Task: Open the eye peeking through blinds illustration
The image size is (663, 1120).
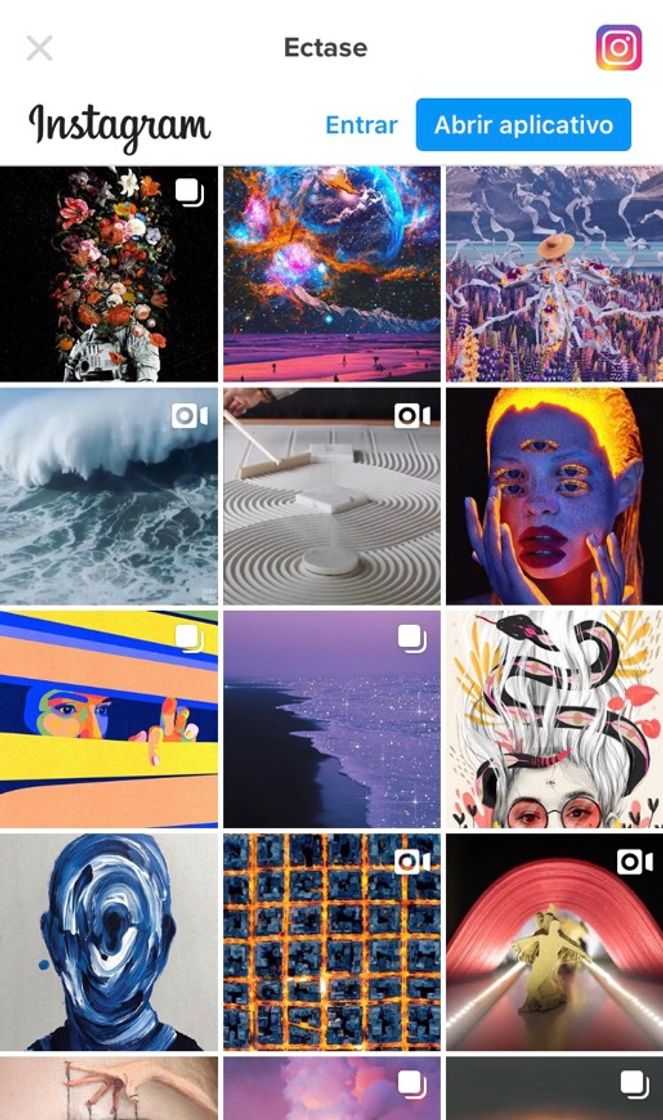Action: [109, 719]
